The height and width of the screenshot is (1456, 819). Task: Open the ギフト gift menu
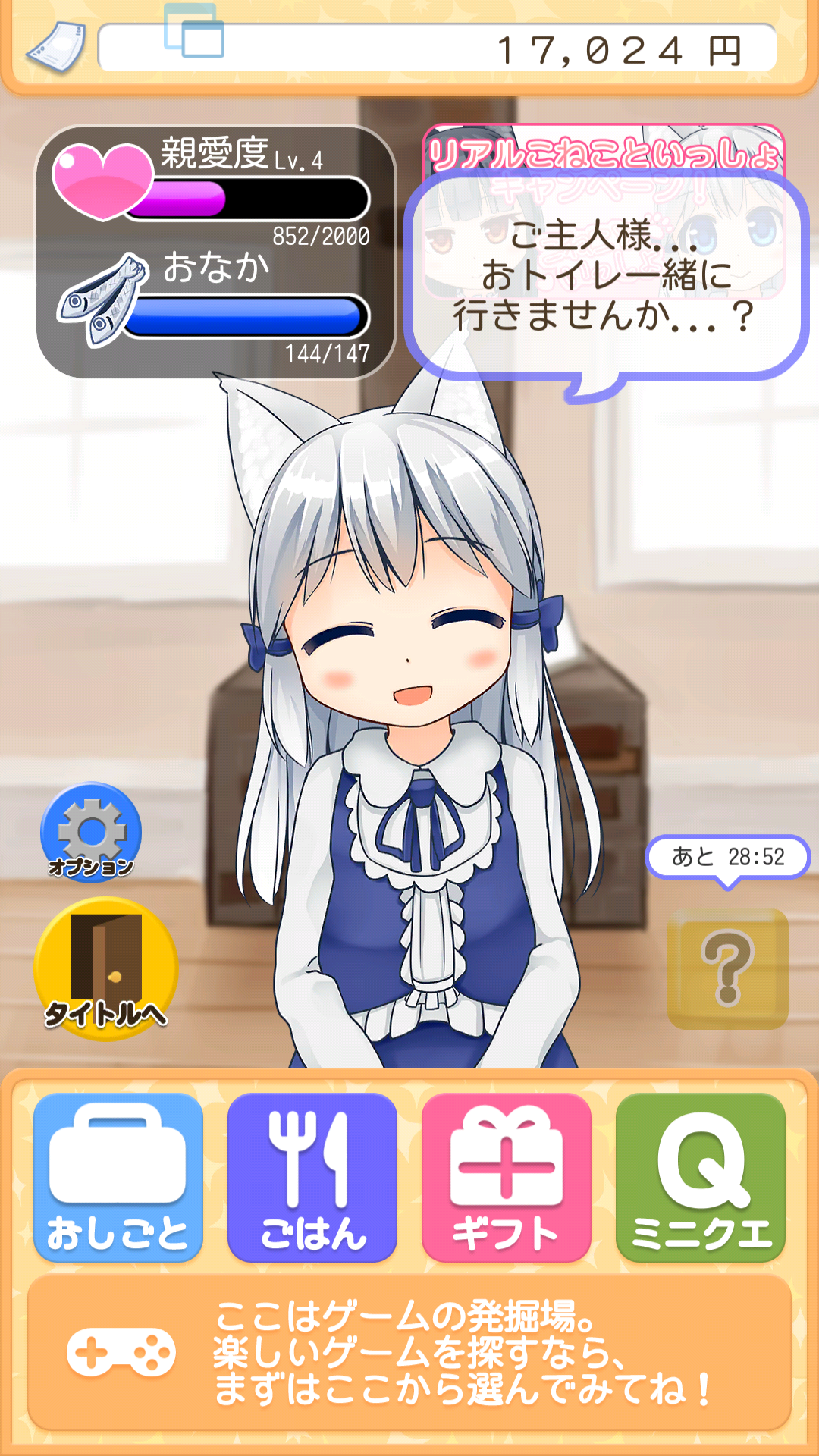[x=507, y=1177]
